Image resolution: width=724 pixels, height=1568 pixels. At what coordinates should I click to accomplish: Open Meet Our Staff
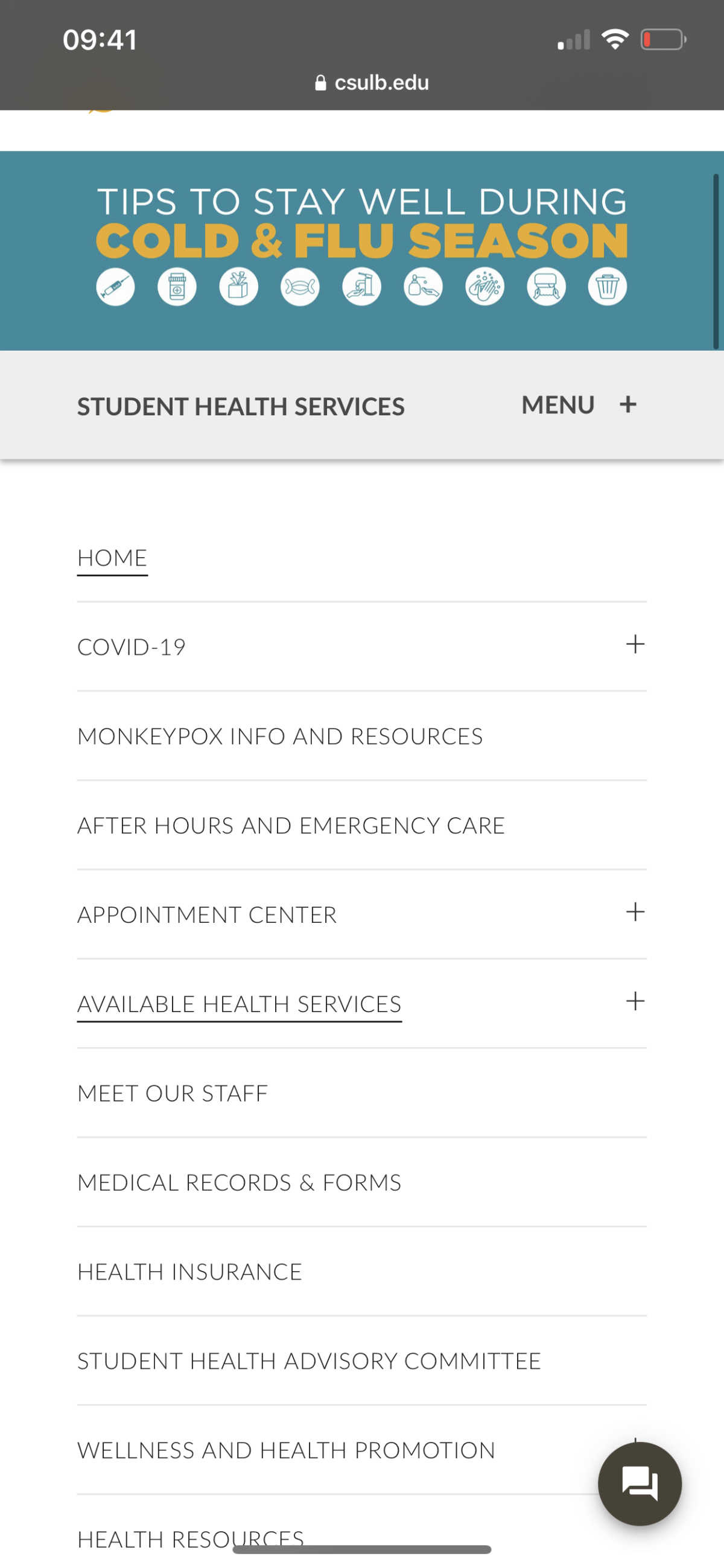(x=172, y=1094)
